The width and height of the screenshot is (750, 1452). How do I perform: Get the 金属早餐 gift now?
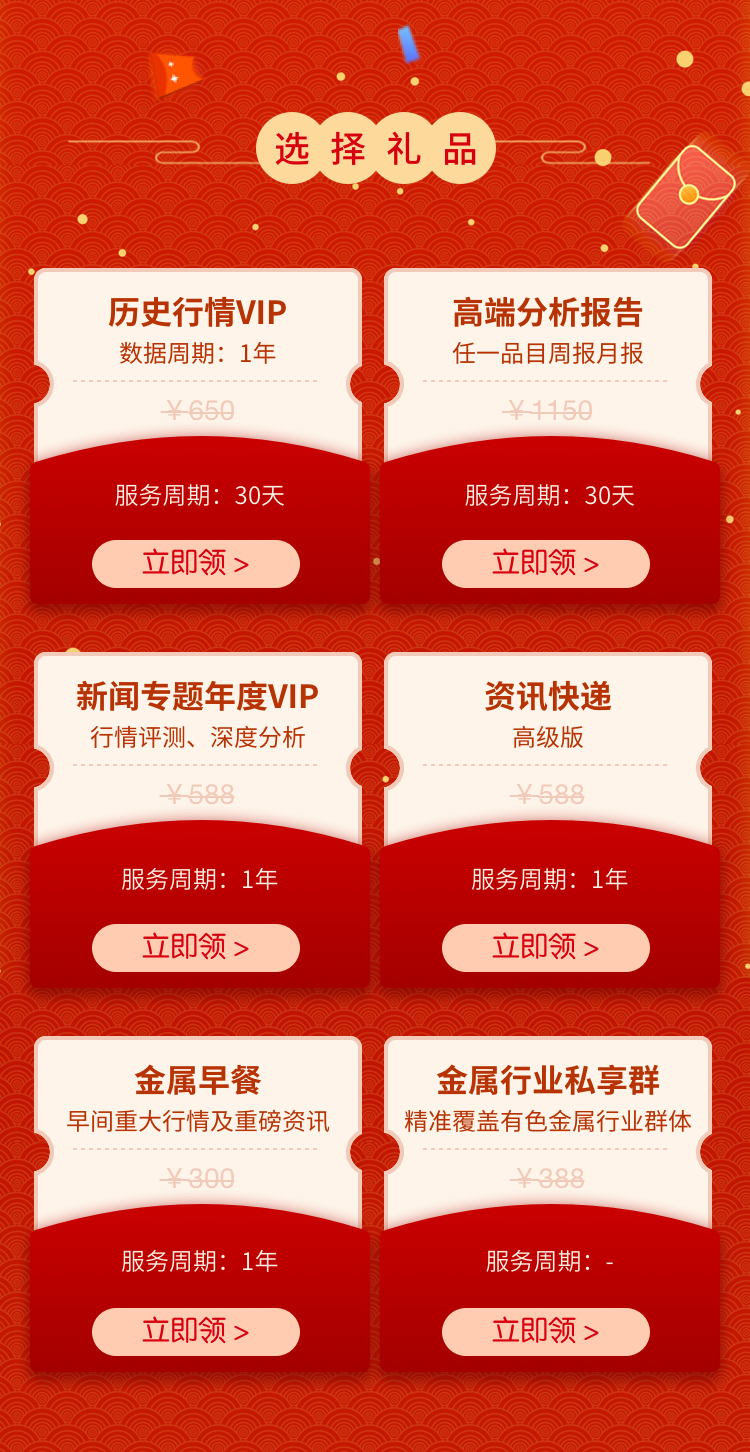click(x=196, y=1332)
